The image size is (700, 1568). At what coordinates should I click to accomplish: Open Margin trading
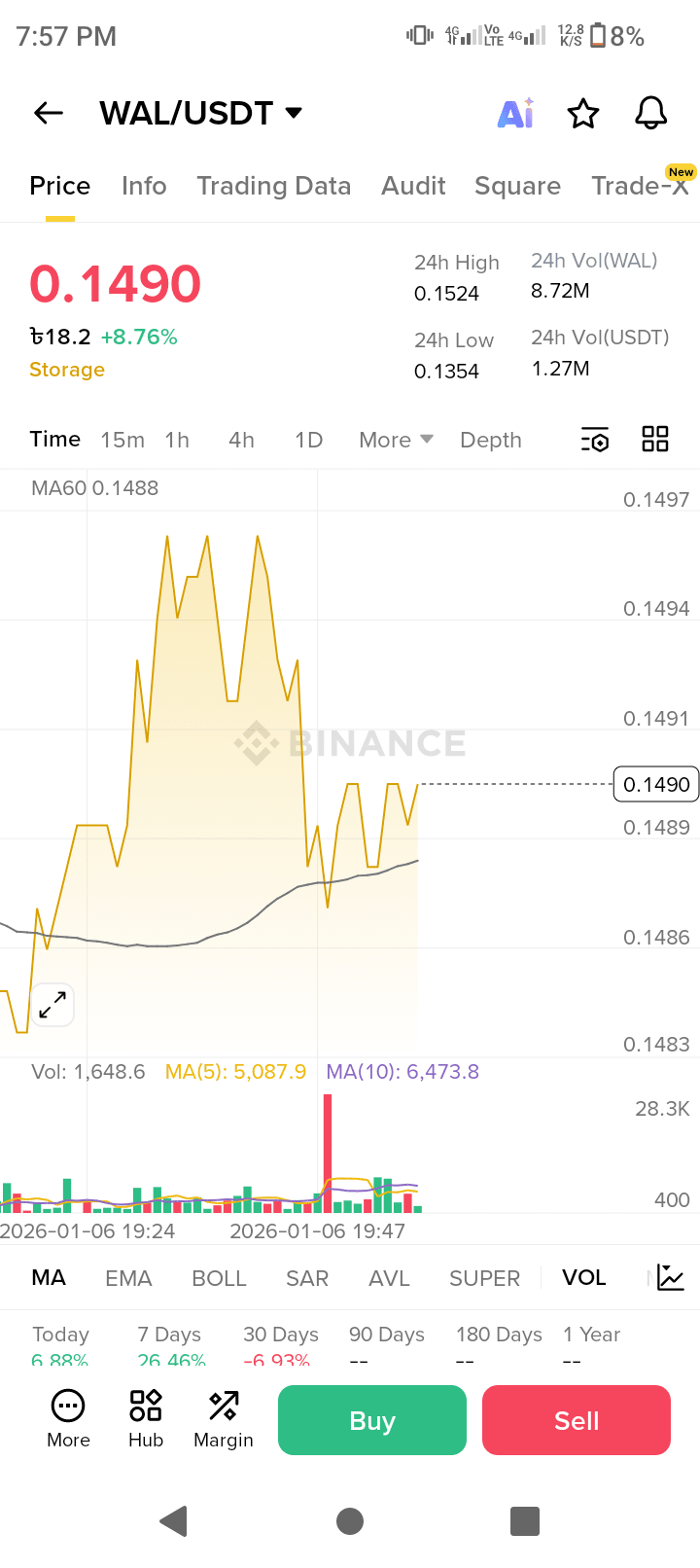[224, 1418]
